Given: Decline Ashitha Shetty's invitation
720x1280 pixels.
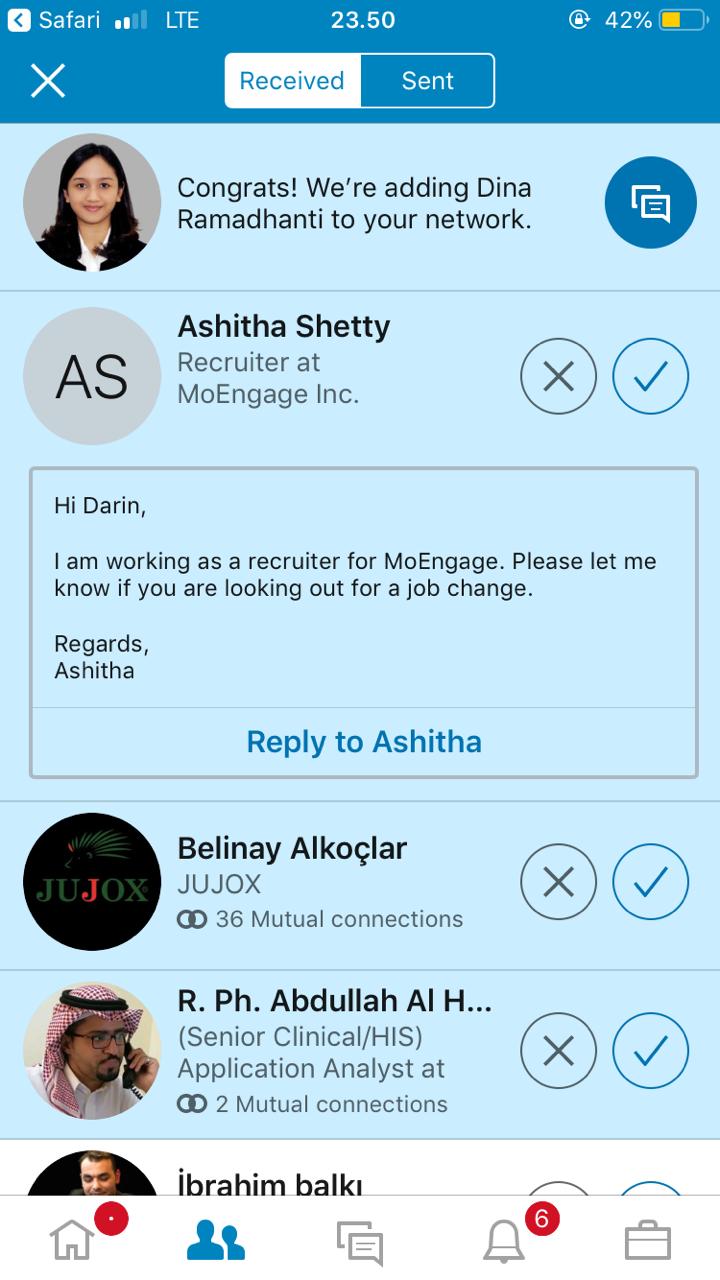Looking at the screenshot, I should click(558, 376).
